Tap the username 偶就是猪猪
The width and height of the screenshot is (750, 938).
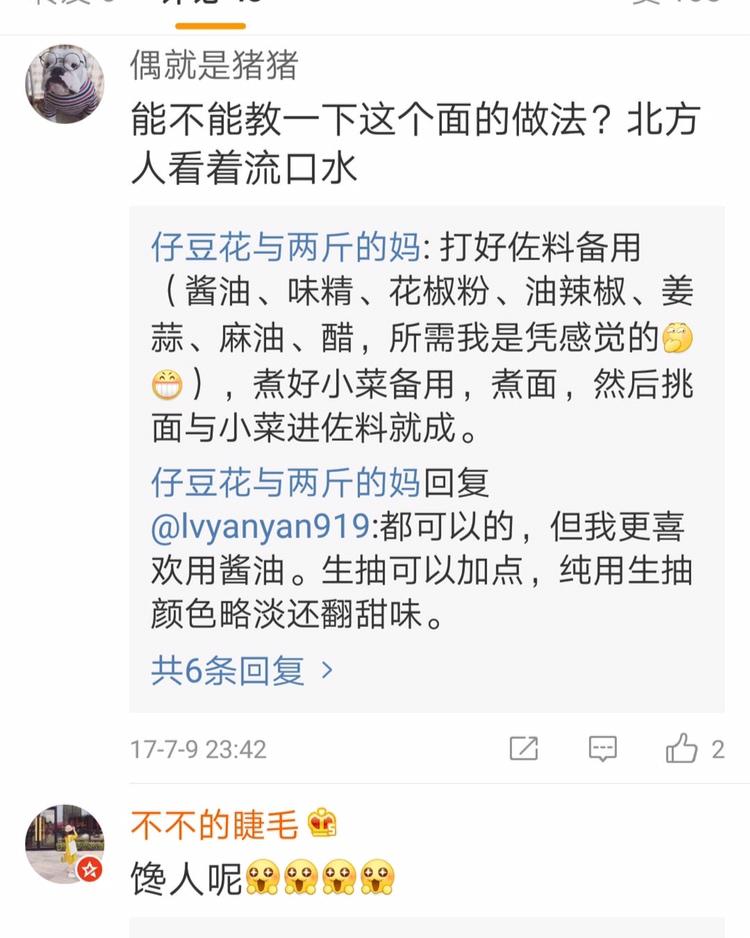[x=214, y=65]
